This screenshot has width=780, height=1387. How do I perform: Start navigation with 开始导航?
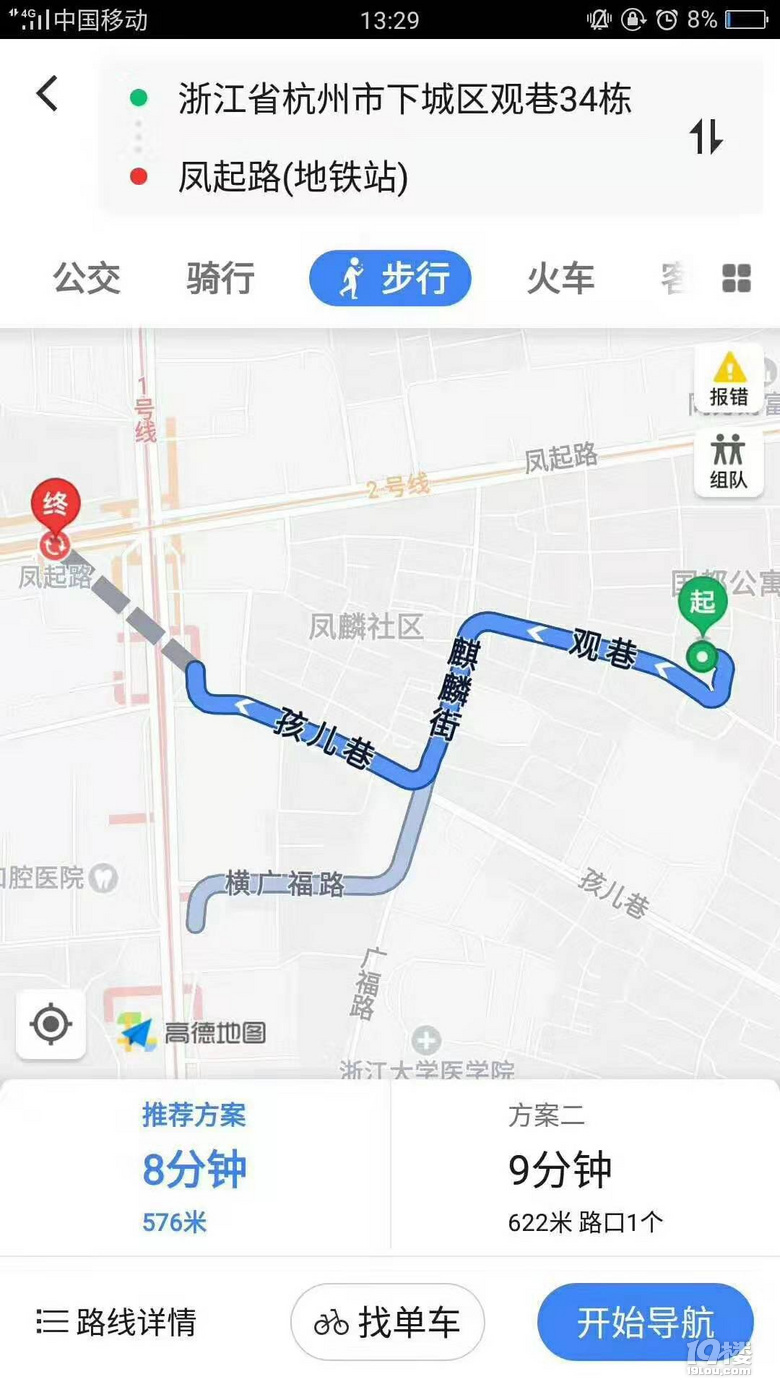645,1322
